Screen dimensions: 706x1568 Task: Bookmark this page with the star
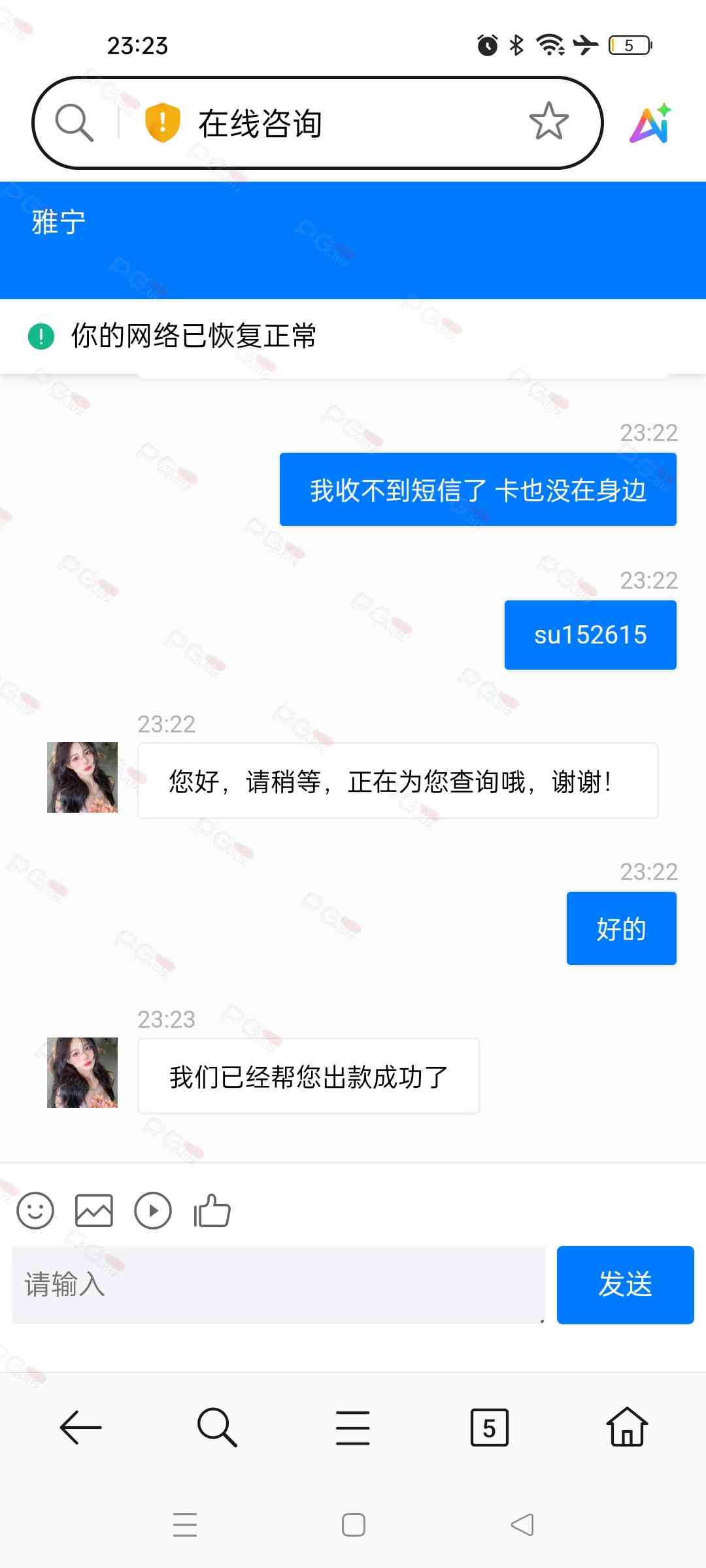point(548,122)
